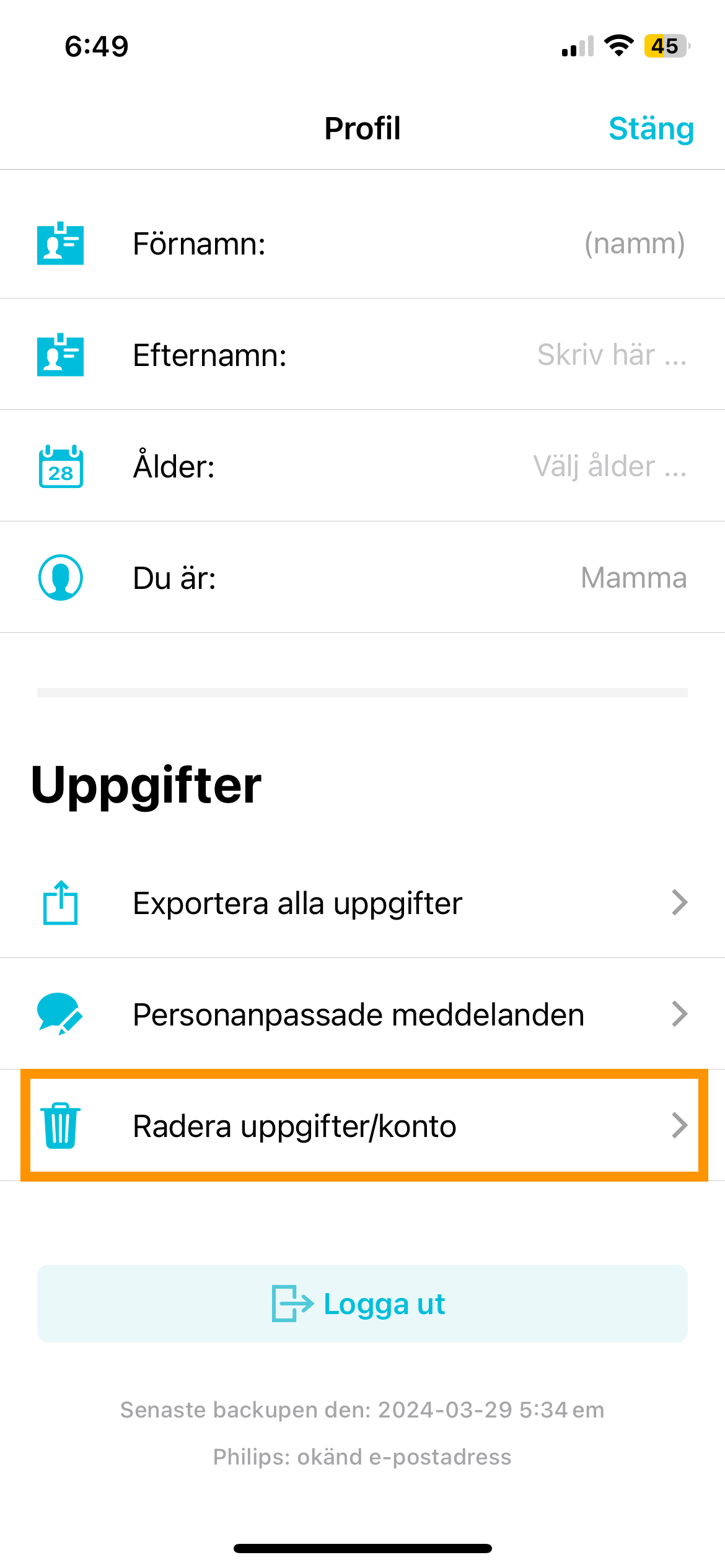
Task: Open the Ålder age picker
Action: [609, 466]
